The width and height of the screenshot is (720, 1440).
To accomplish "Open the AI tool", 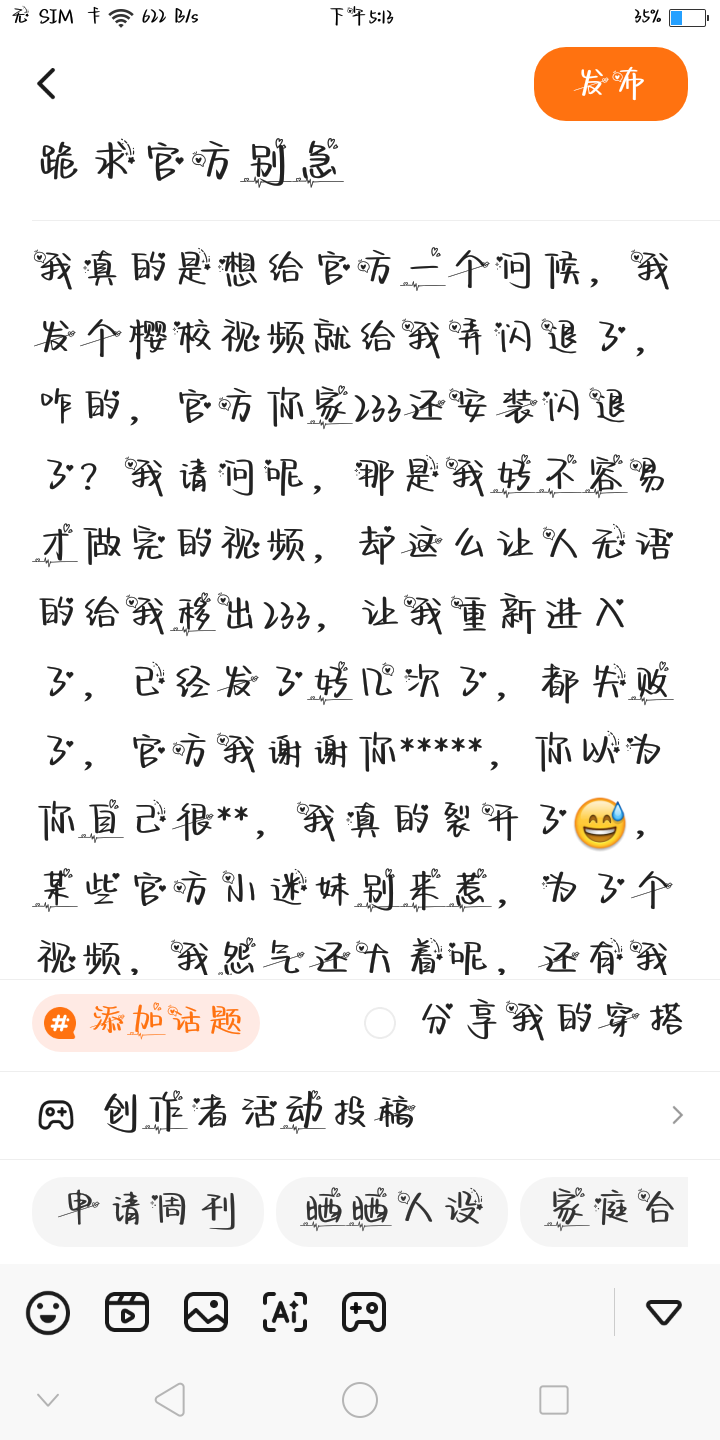I will (285, 1312).
